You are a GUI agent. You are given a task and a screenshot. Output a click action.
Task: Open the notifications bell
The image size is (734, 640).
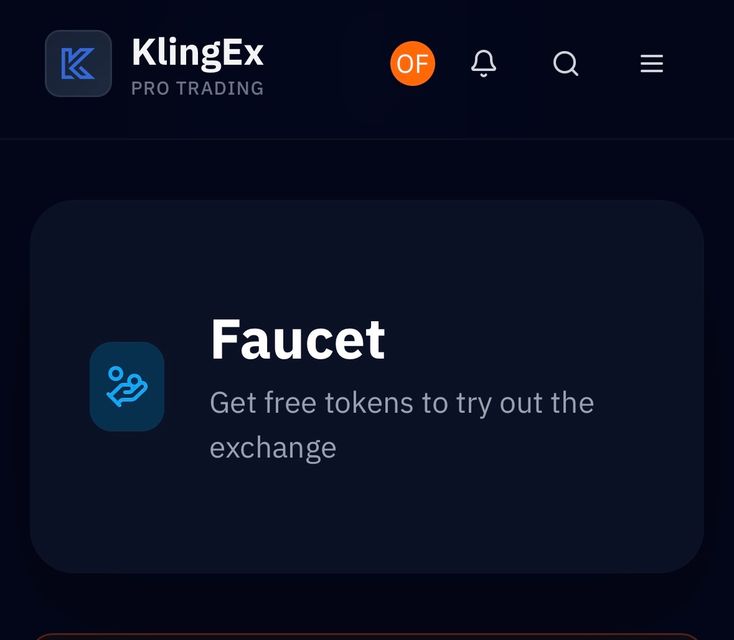pos(484,64)
